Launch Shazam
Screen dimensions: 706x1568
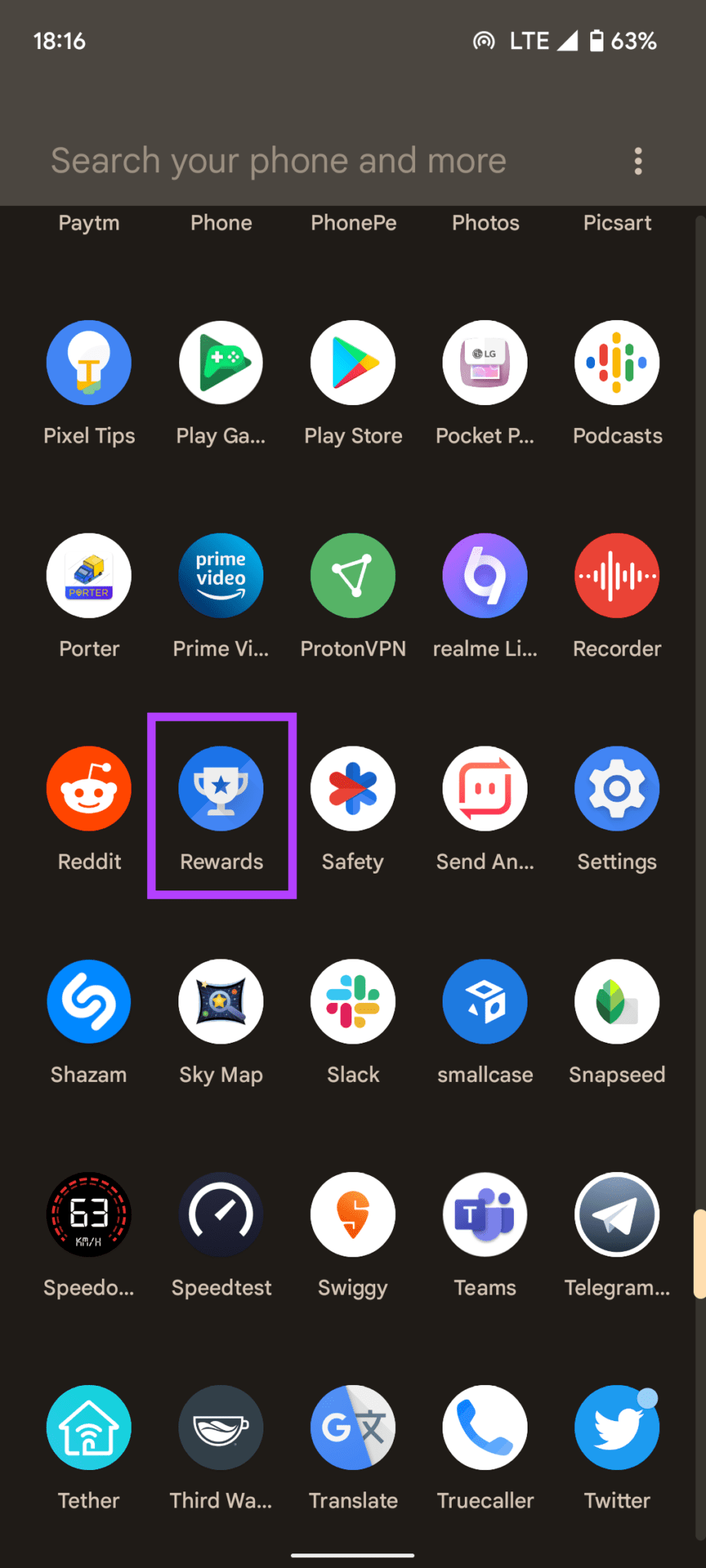pyautogui.click(x=89, y=1002)
